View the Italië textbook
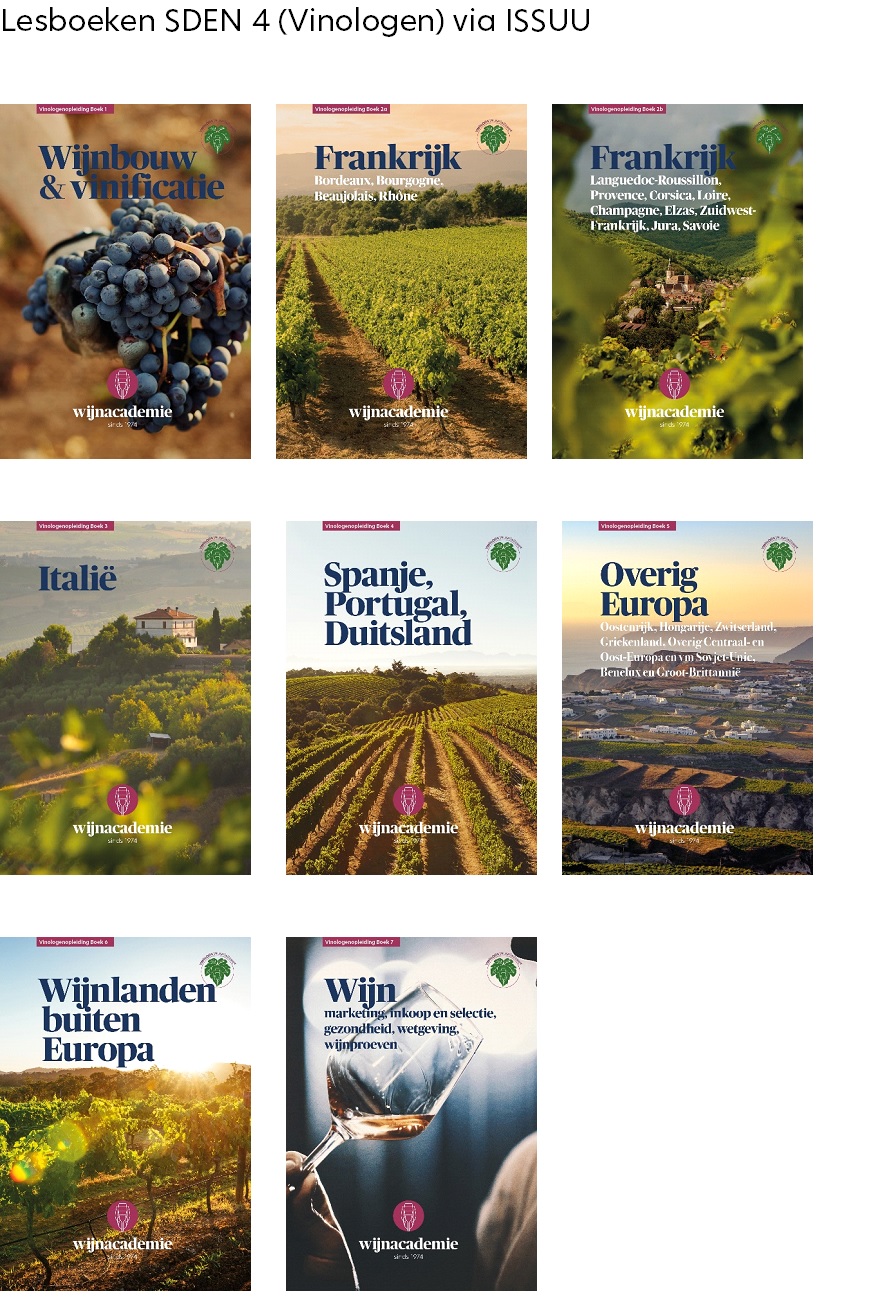This screenshot has height=1308, width=893. coord(125,697)
